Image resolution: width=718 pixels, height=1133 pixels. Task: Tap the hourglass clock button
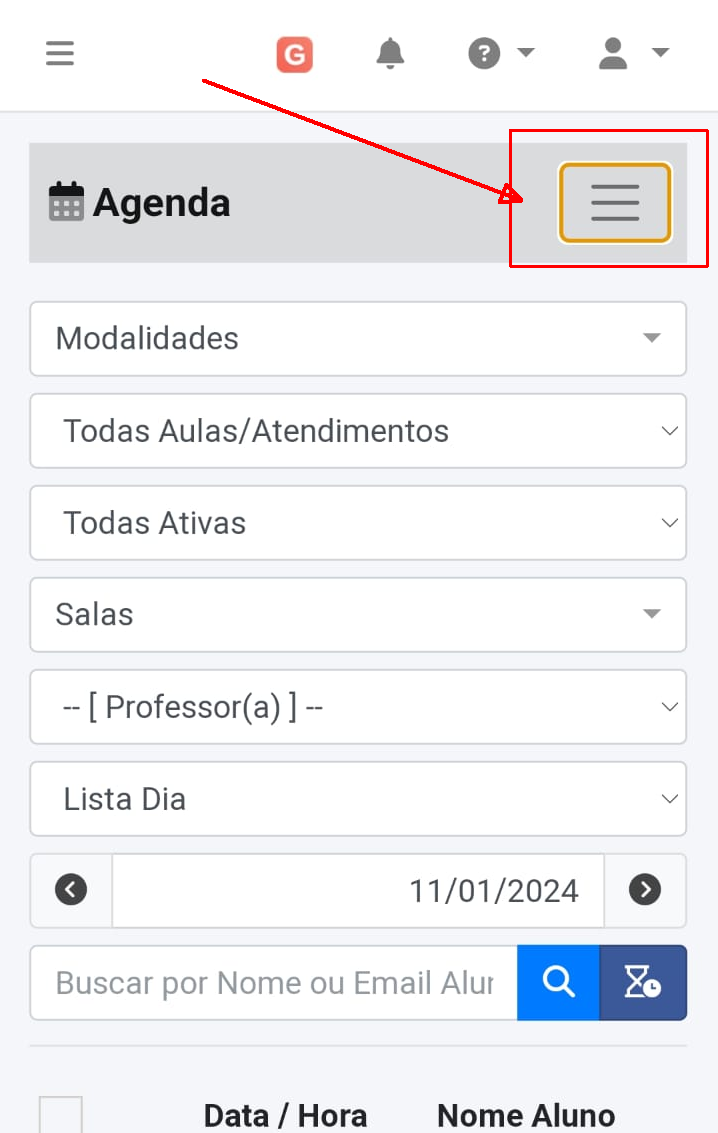coord(643,983)
